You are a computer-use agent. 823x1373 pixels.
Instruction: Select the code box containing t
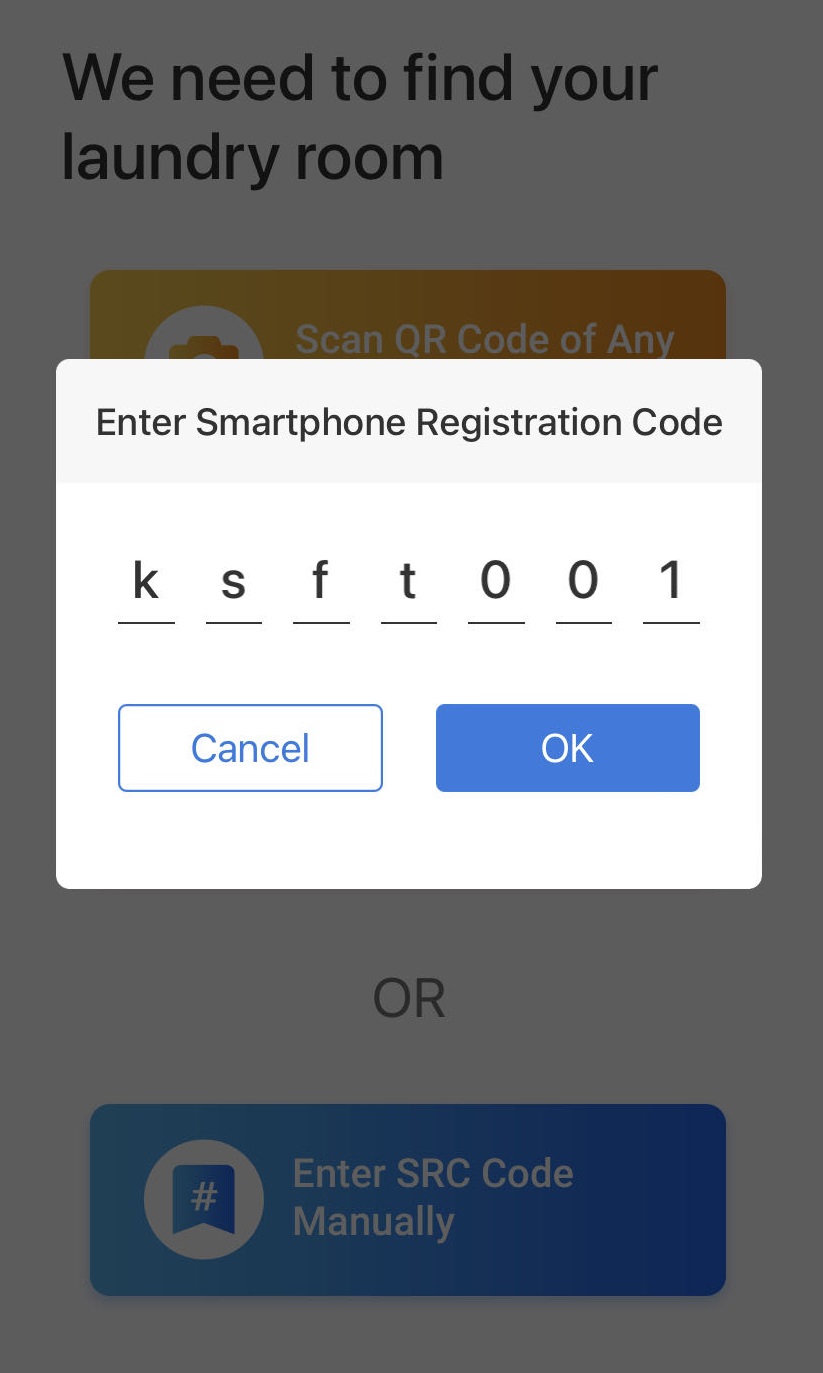408,583
